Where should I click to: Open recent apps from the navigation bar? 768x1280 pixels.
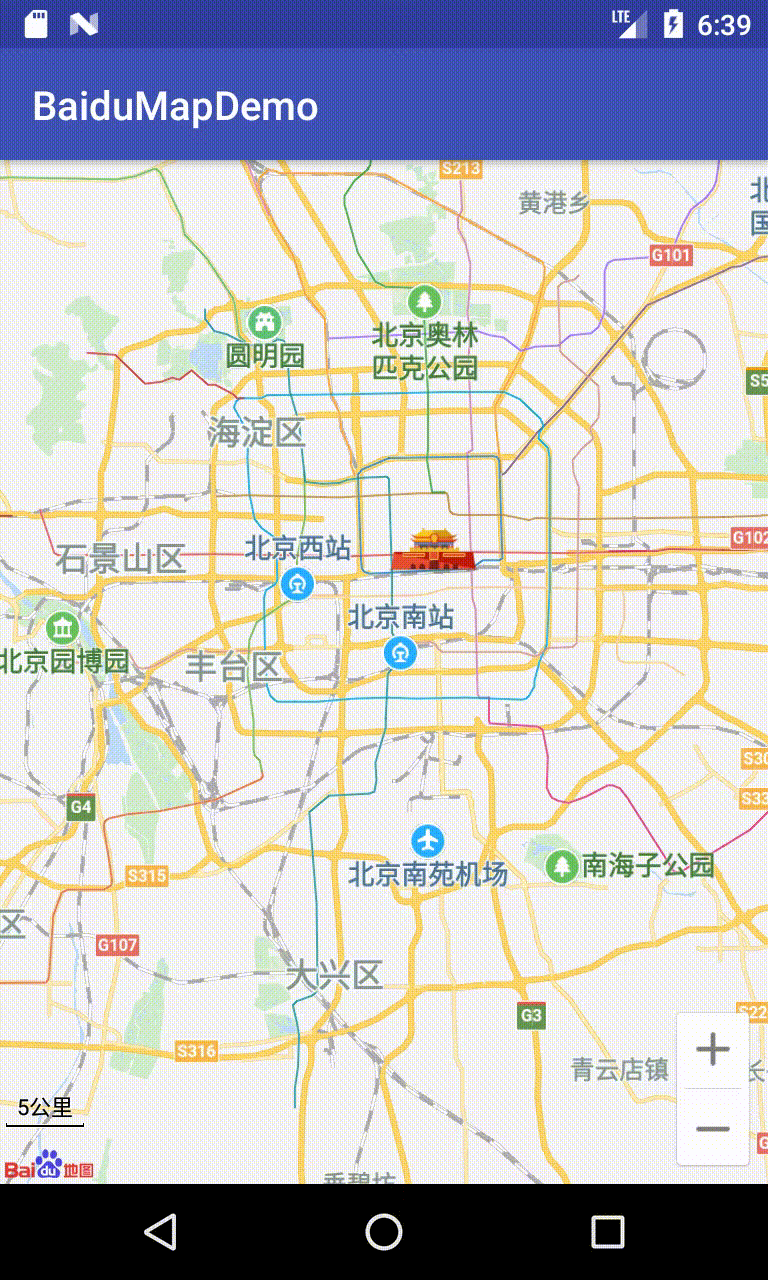607,1232
